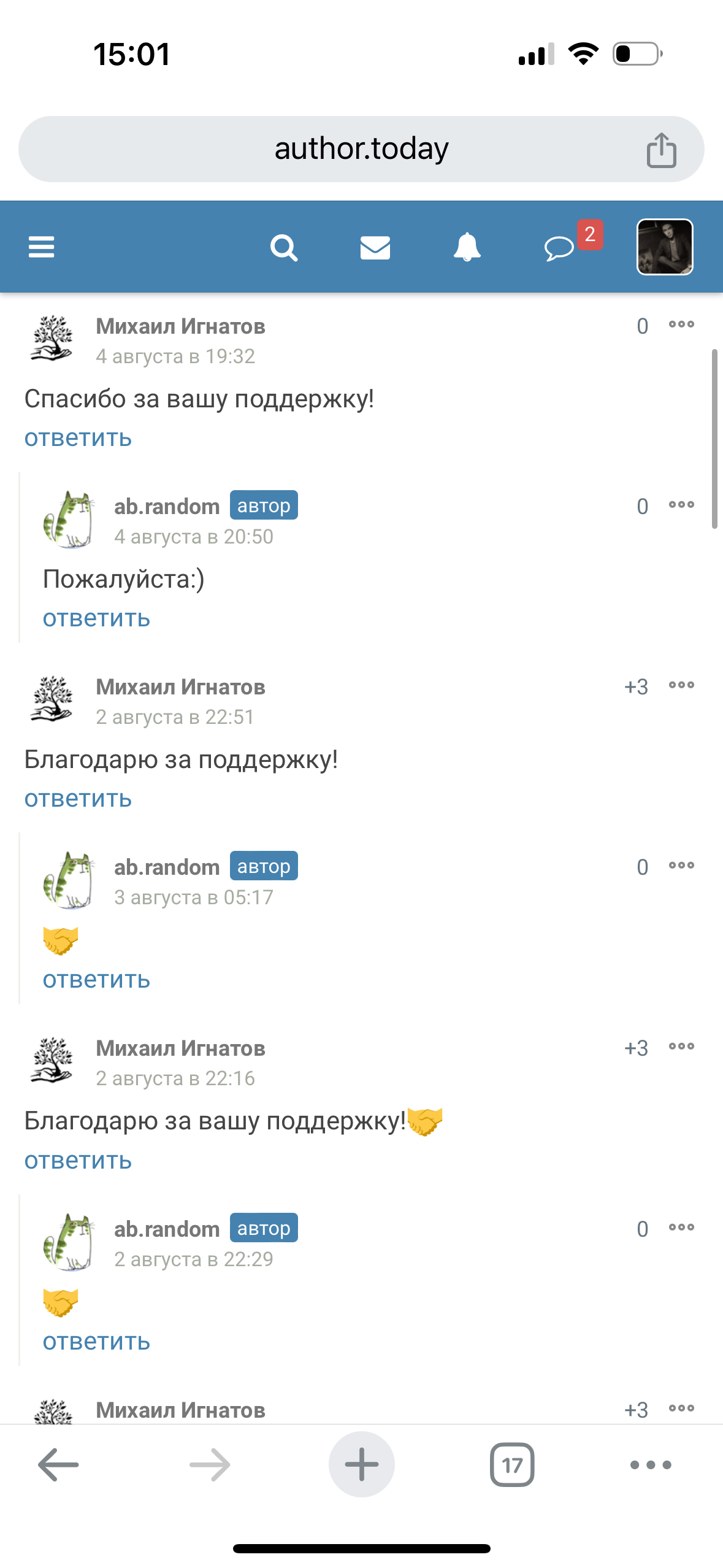Tap the author.today address bar
Viewport: 723px width, 1568px height.
click(x=361, y=149)
